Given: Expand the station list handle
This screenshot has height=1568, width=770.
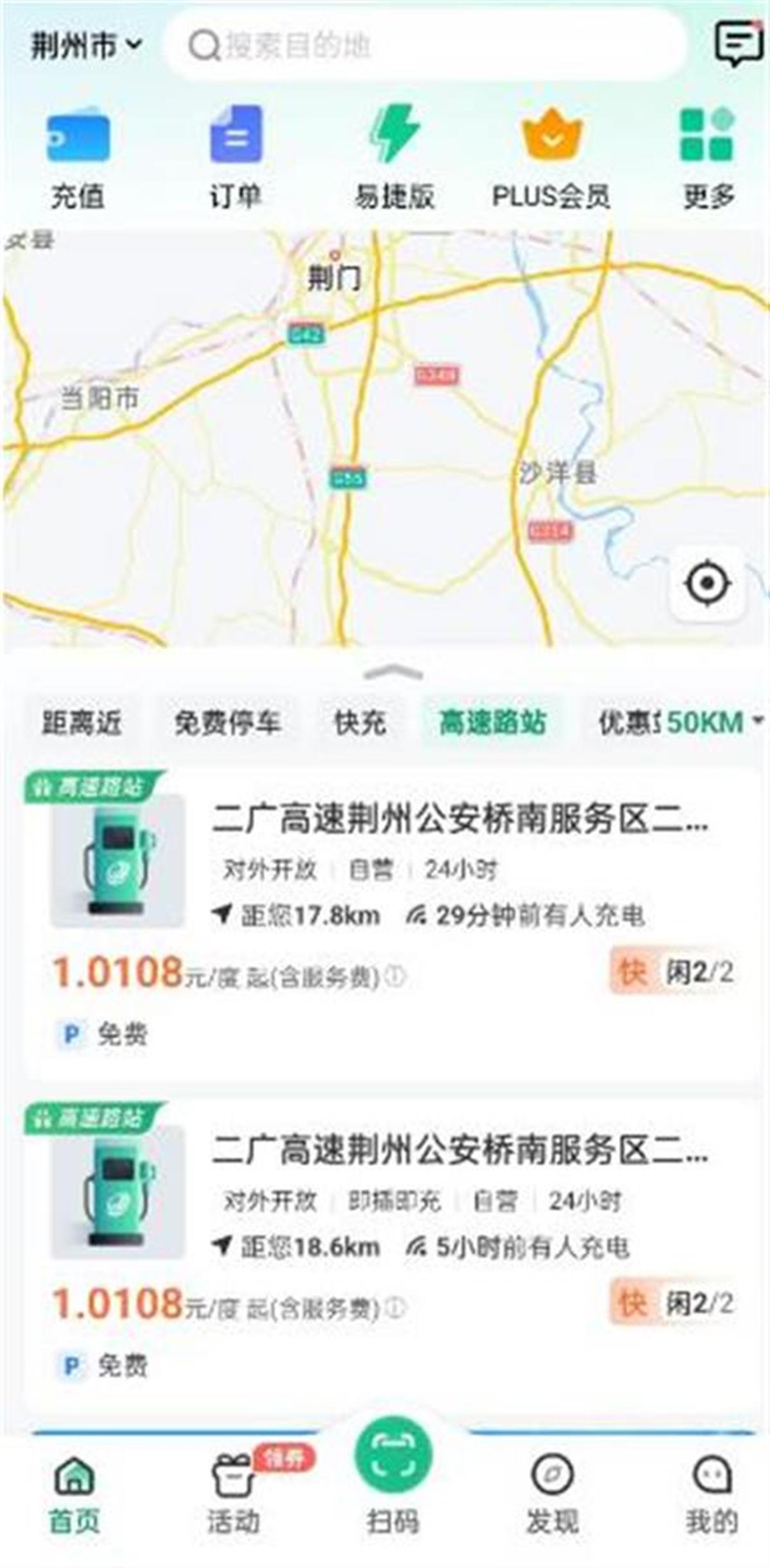Looking at the screenshot, I should (x=393, y=672).
